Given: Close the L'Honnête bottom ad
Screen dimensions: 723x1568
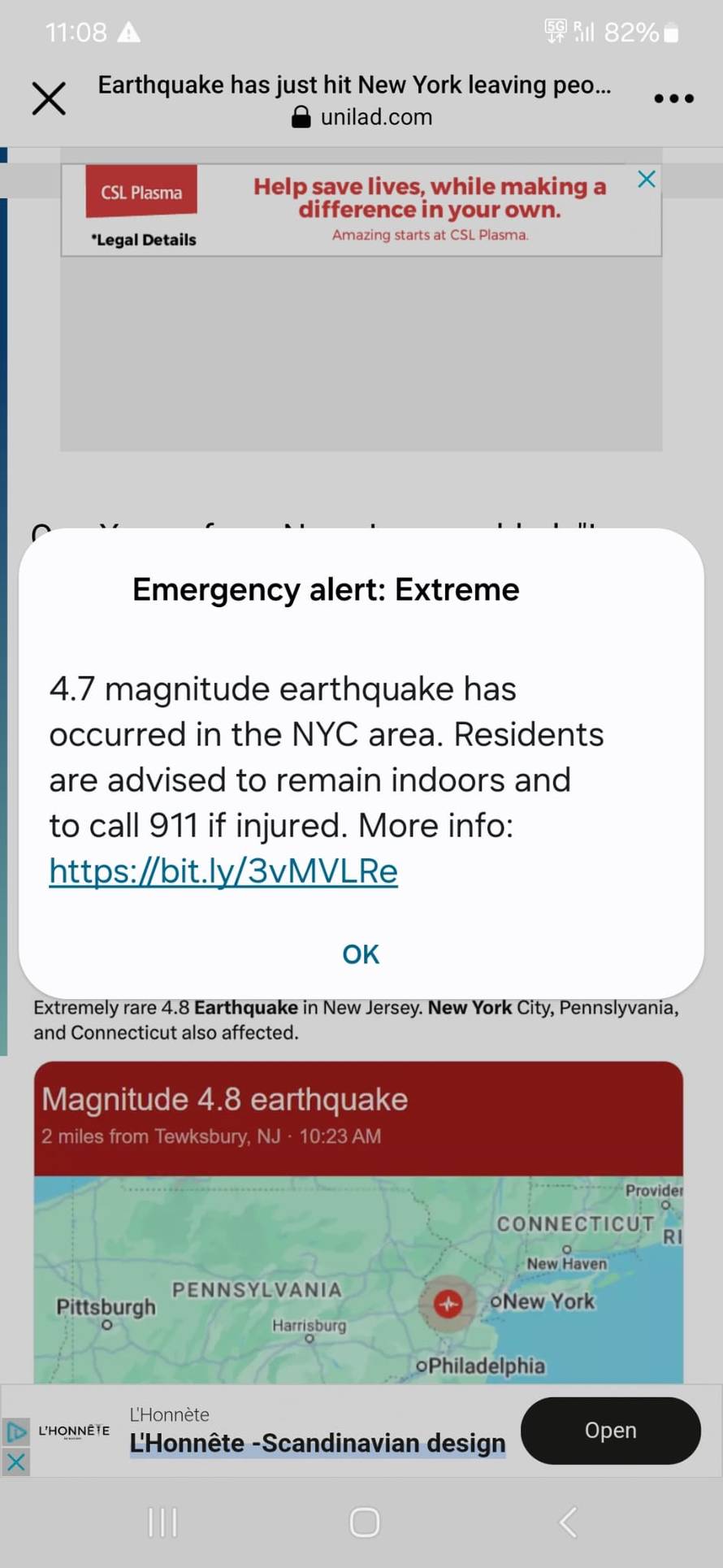Looking at the screenshot, I should pos(15,1462).
